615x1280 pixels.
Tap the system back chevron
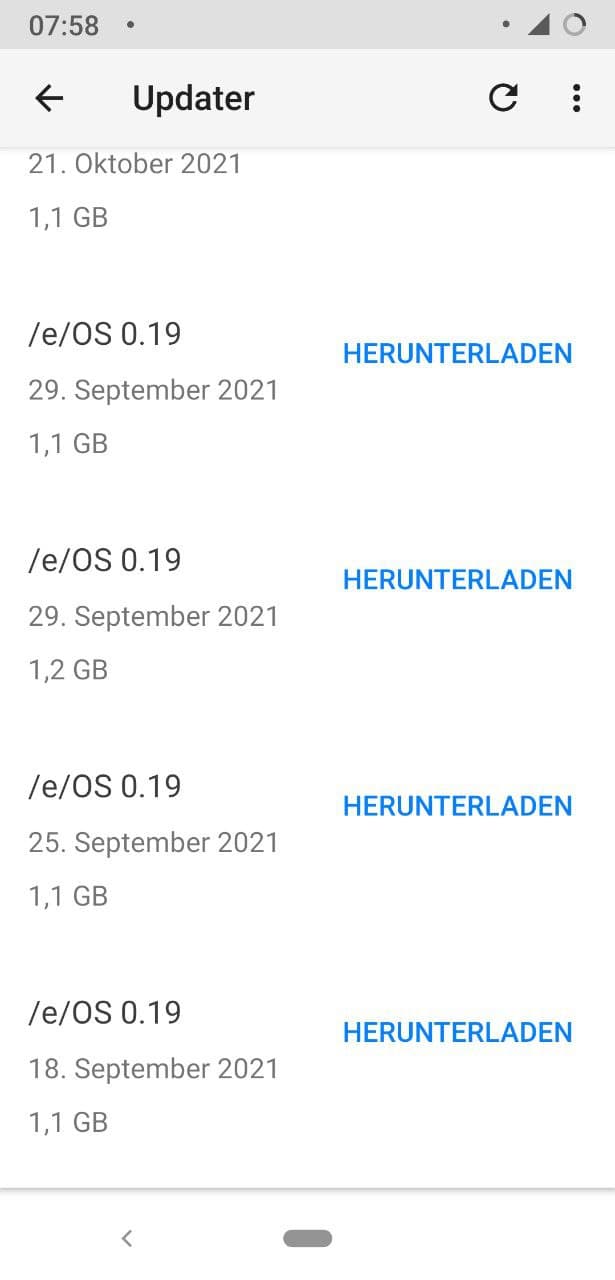pos(126,1238)
